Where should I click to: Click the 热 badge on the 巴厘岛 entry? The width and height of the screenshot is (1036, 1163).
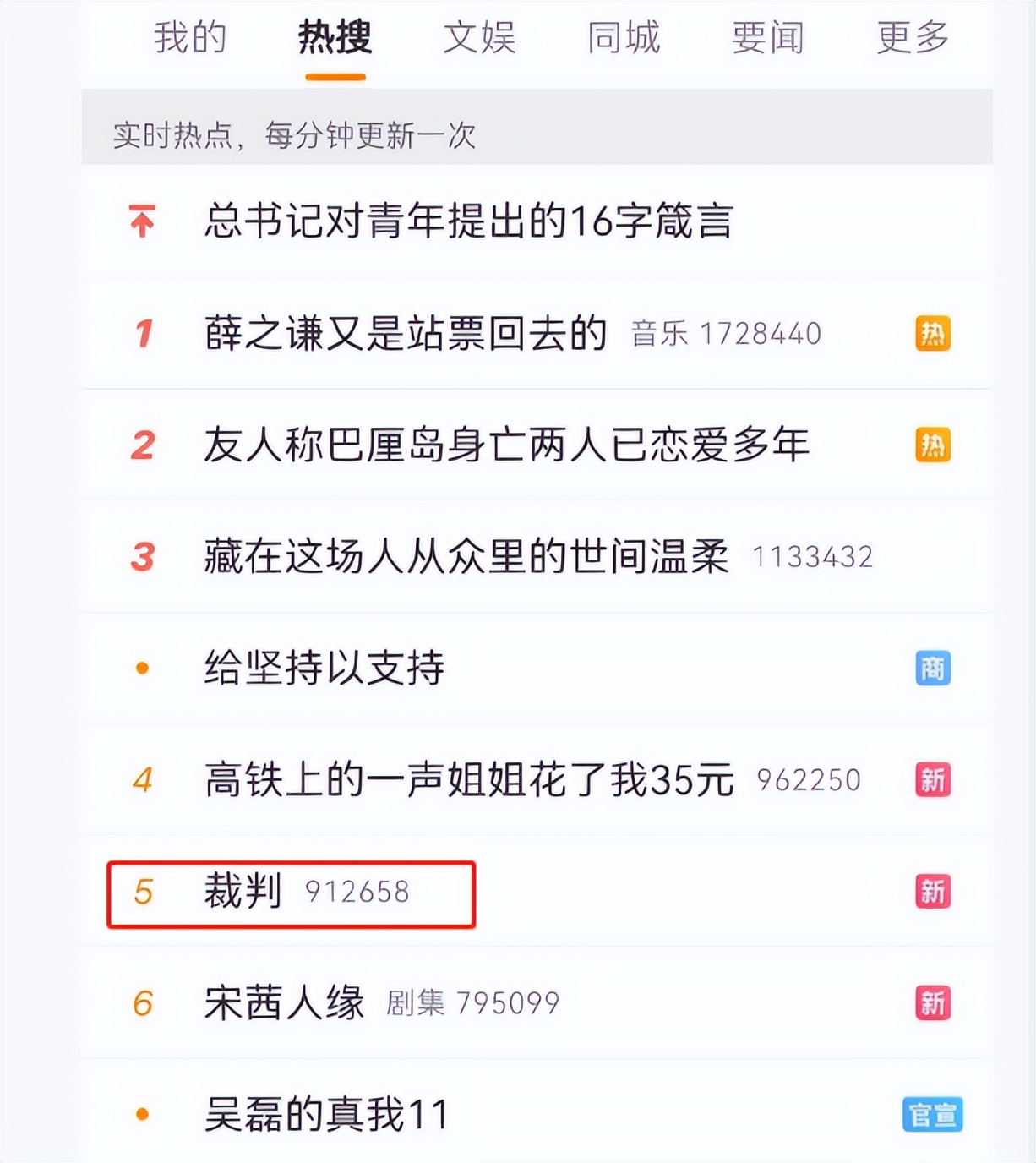[932, 445]
